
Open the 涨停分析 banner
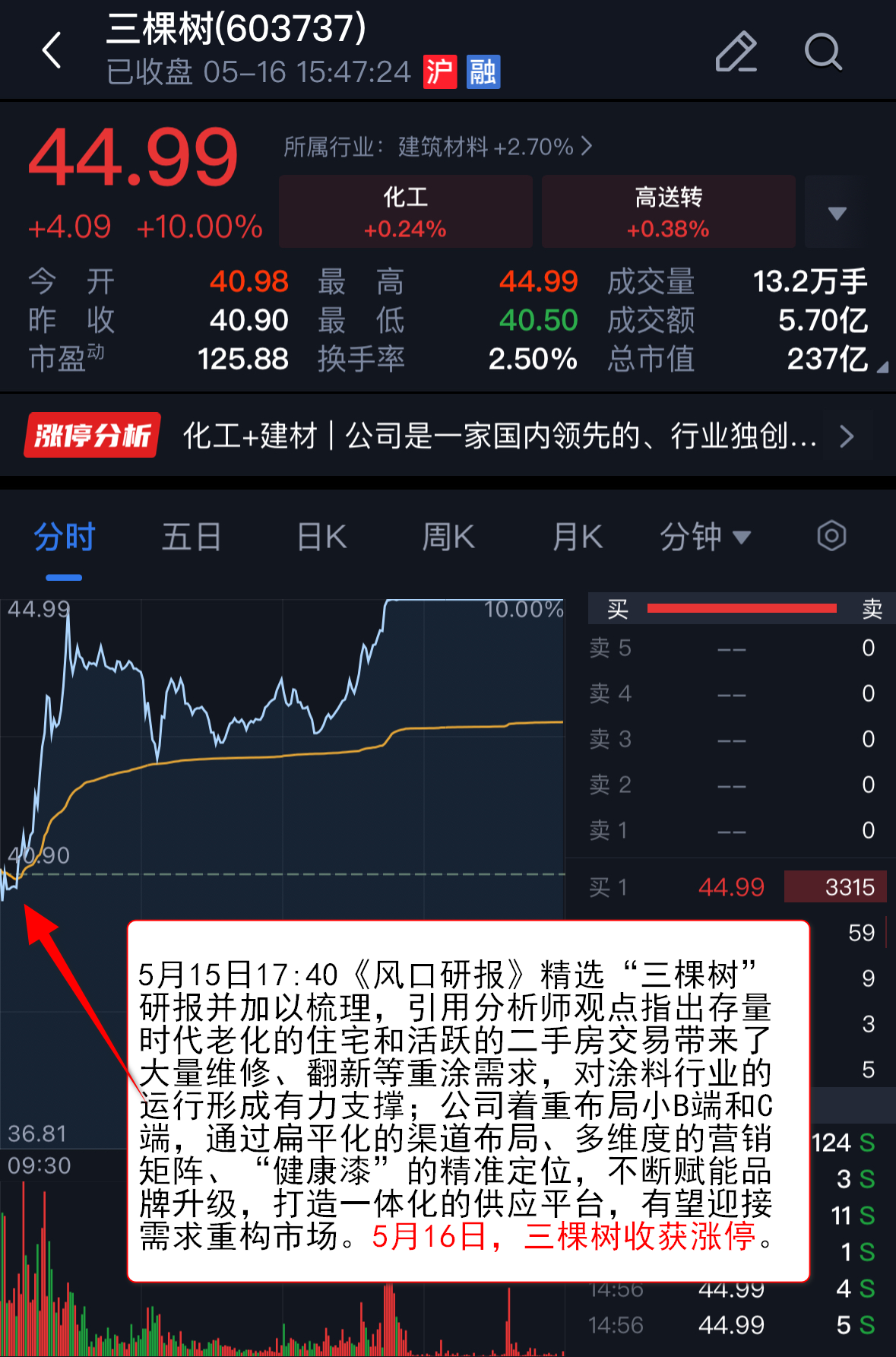[448, 436]
